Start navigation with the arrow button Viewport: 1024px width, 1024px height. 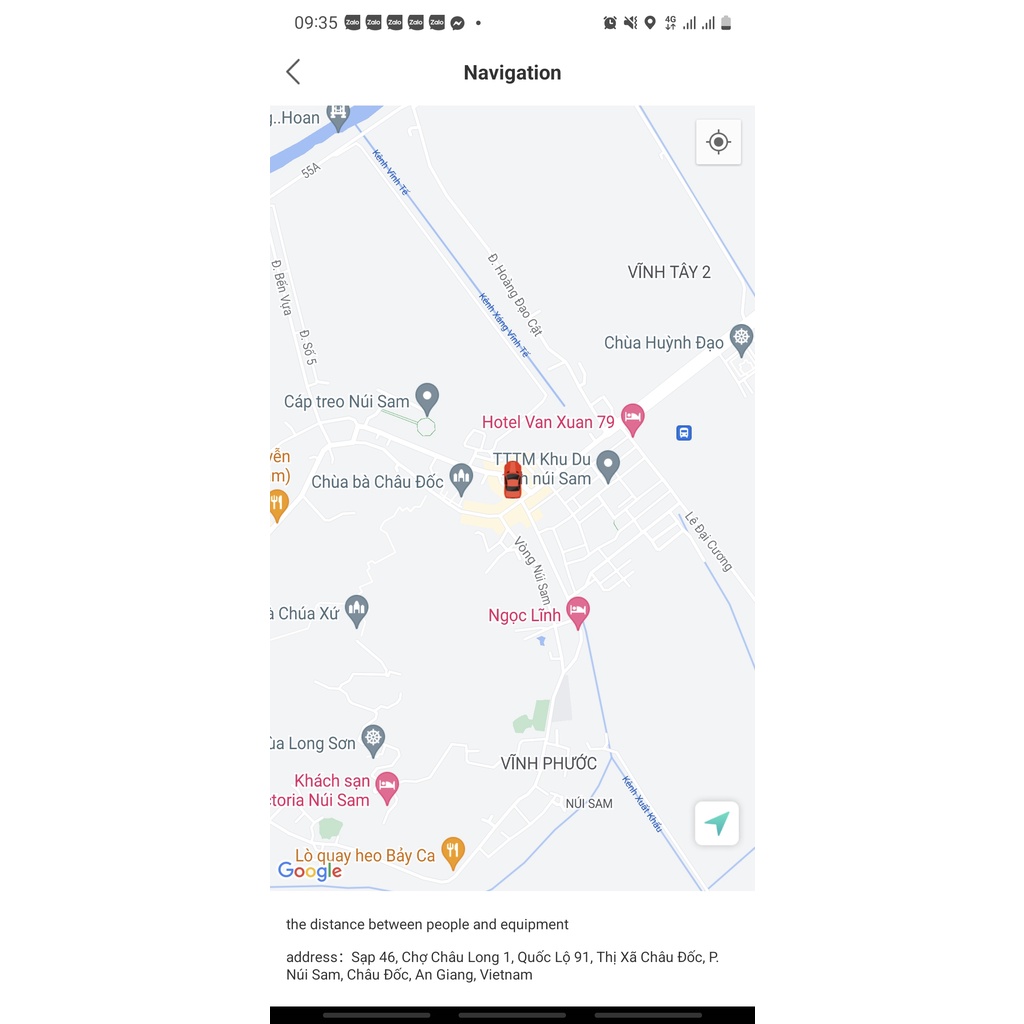tap(716, 823)
